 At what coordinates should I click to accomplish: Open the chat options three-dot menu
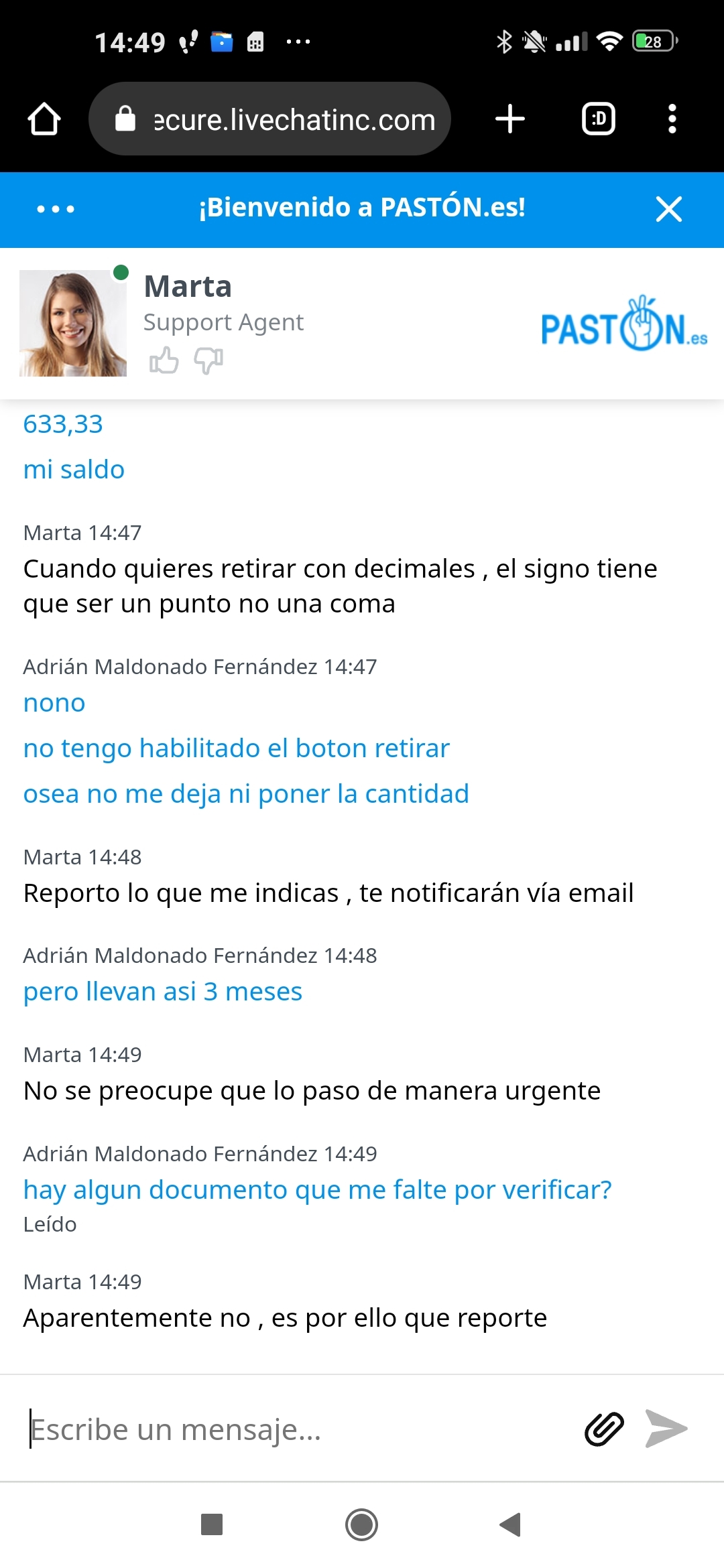[x=56, y=209]
